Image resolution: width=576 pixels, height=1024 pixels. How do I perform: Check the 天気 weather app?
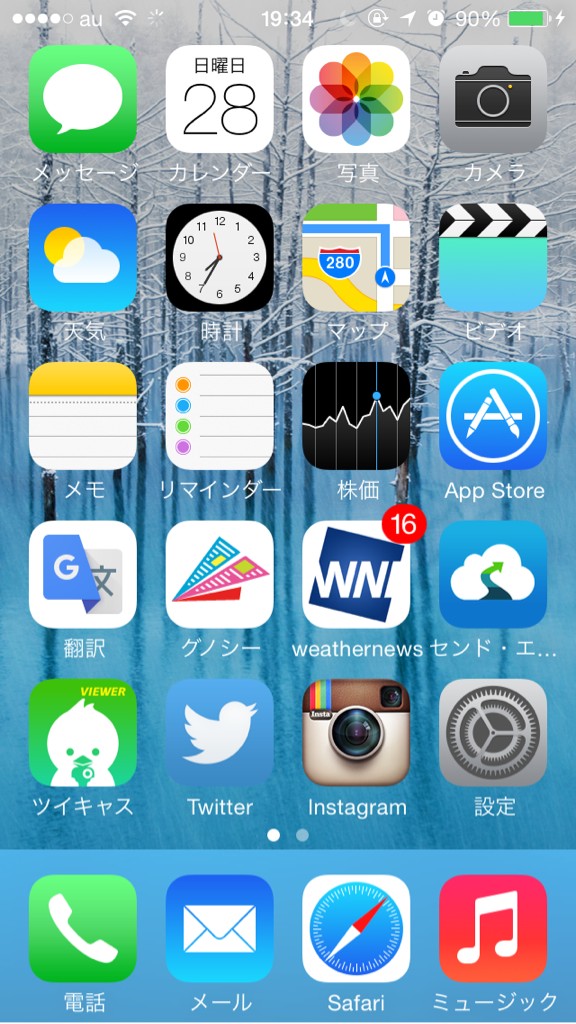tap(82, 257)
